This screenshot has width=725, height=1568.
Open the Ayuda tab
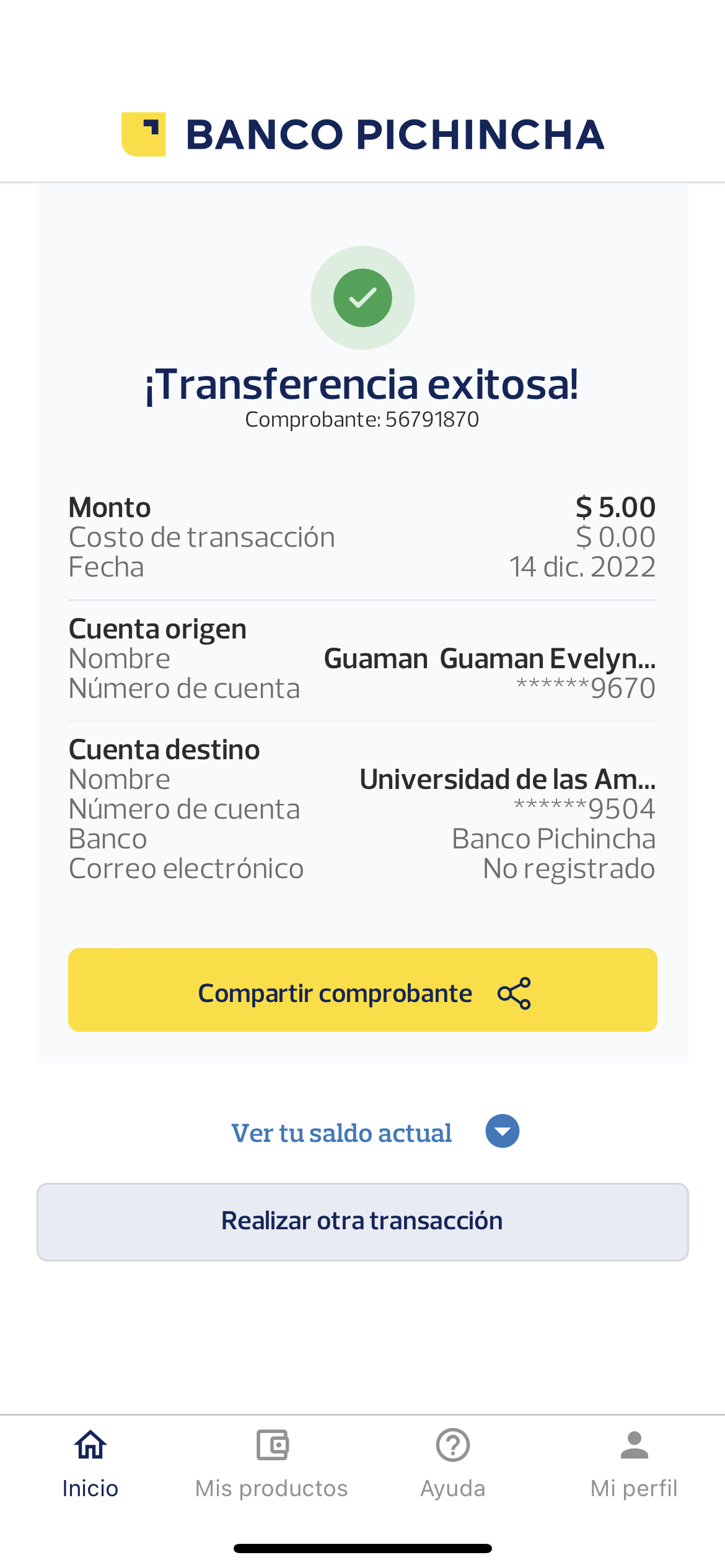[x=453, y=1464]
